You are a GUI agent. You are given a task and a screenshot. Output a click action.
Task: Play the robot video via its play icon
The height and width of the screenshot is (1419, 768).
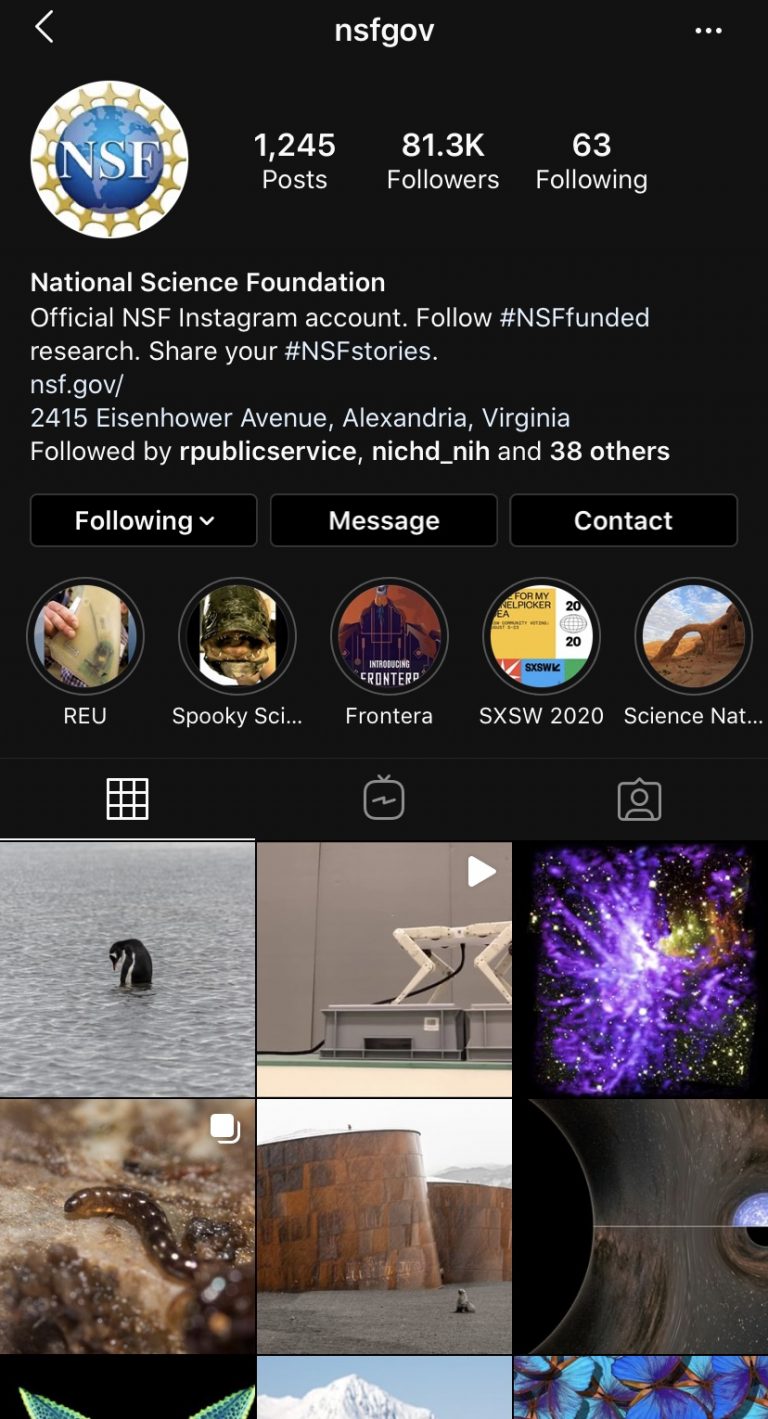click(x=483, y=871)
